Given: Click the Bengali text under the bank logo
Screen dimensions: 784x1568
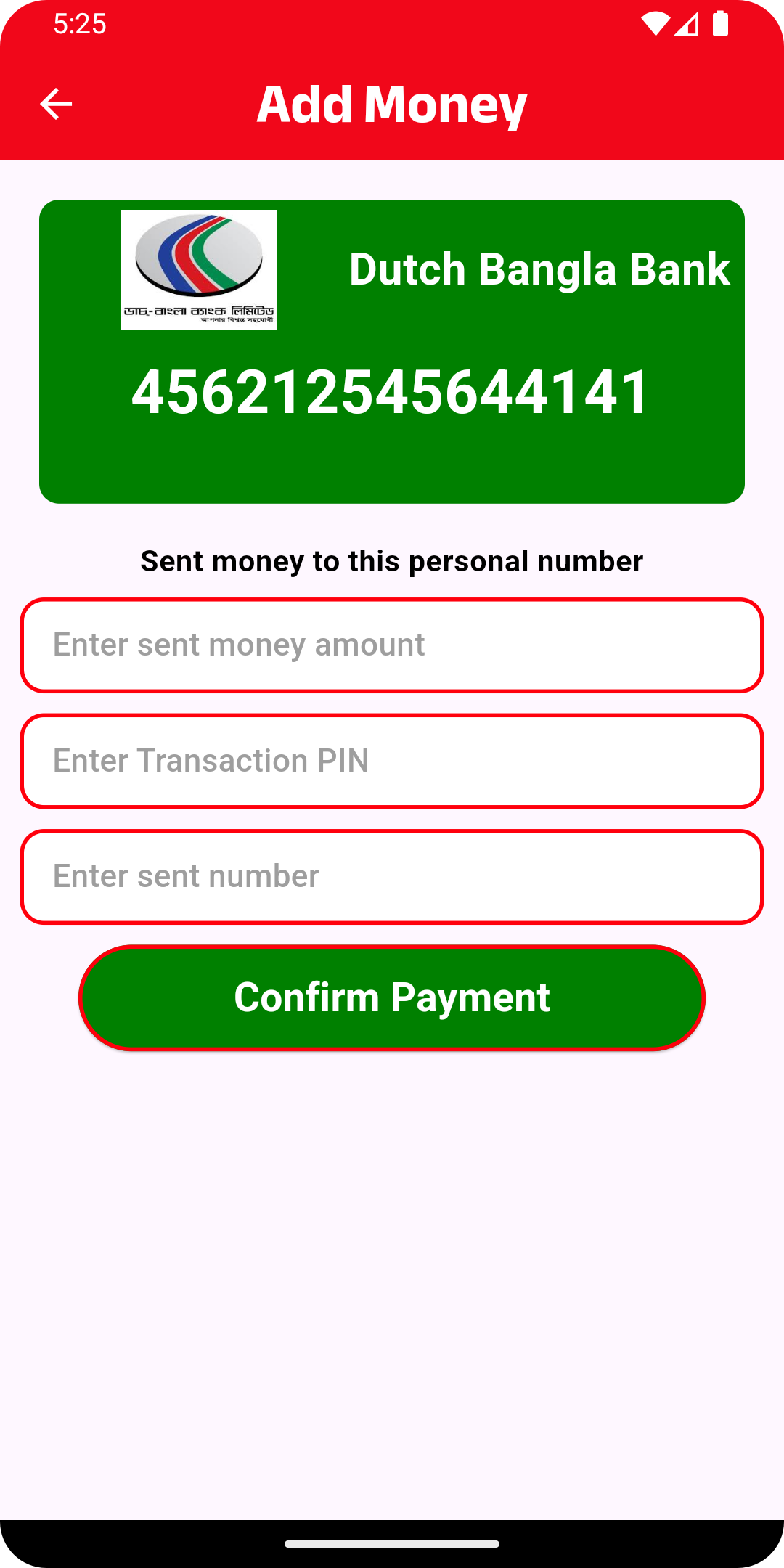Looking at the screenshot, I should pos(199,311).
